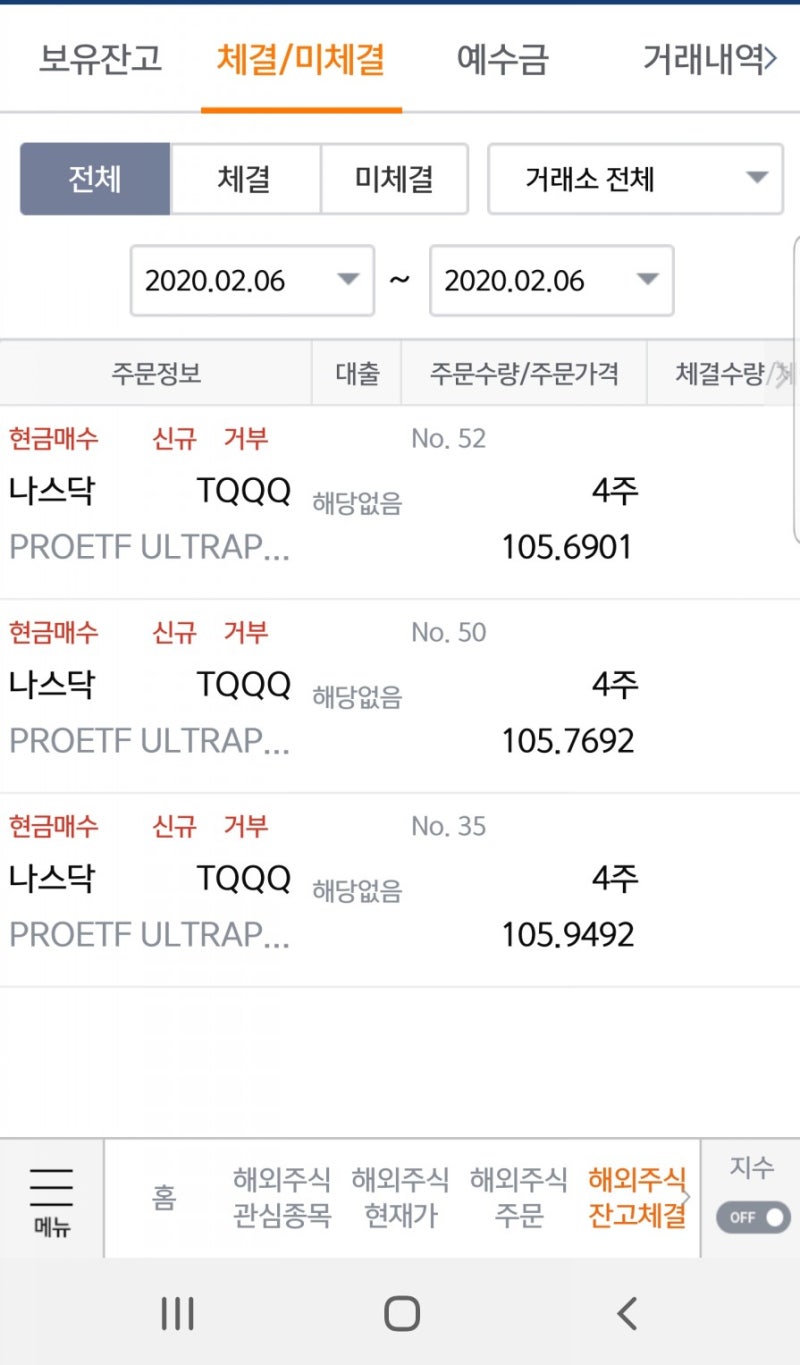Image resolution: width=800 pixels, height=1365 pixels.
Task: Open the 거래소 전체 exchange dropdown
Action: (634, 179)
